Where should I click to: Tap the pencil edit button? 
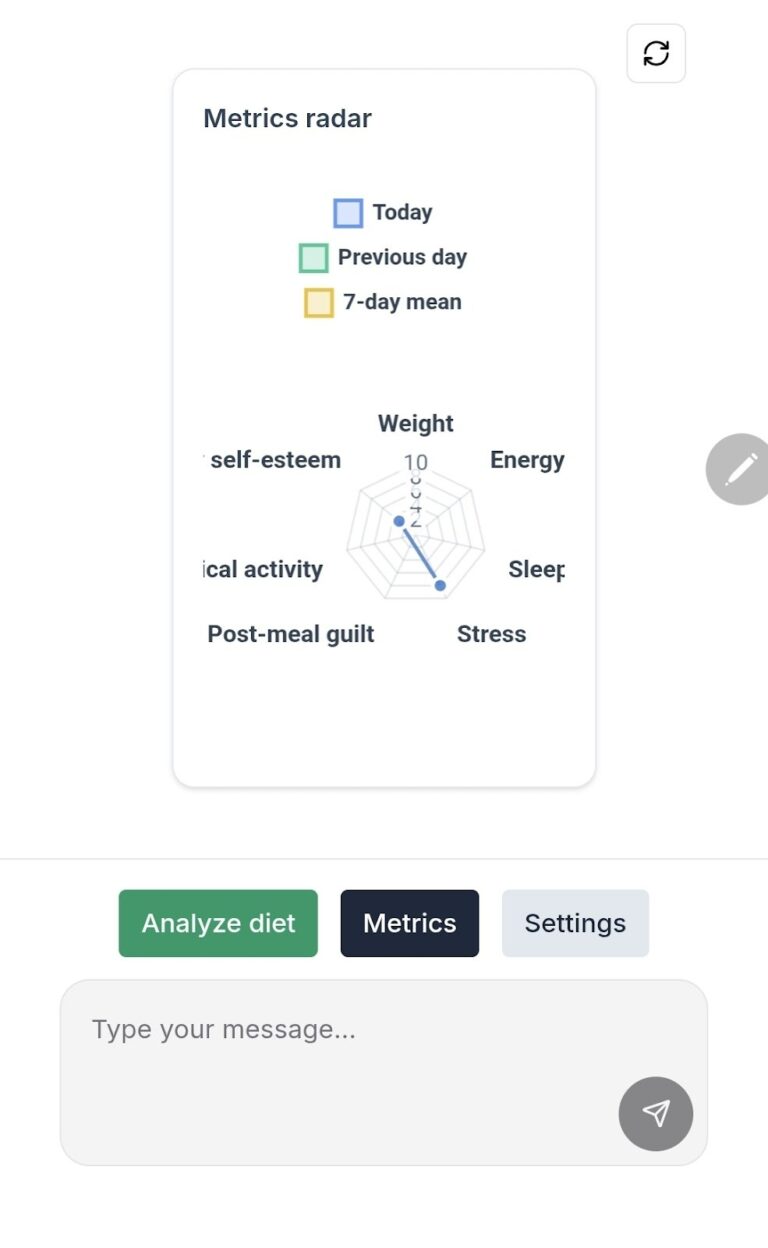[x=740, y=468]
